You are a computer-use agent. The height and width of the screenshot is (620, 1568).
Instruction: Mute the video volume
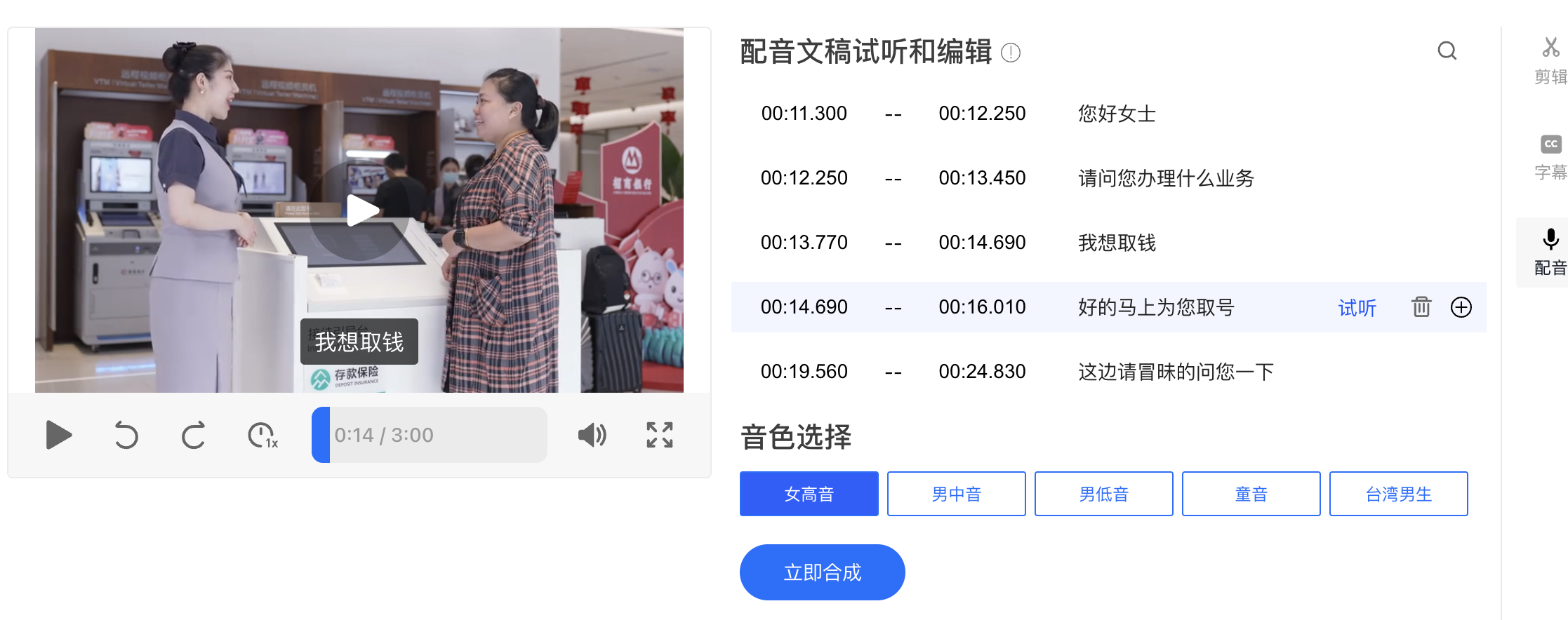[592, 435]
